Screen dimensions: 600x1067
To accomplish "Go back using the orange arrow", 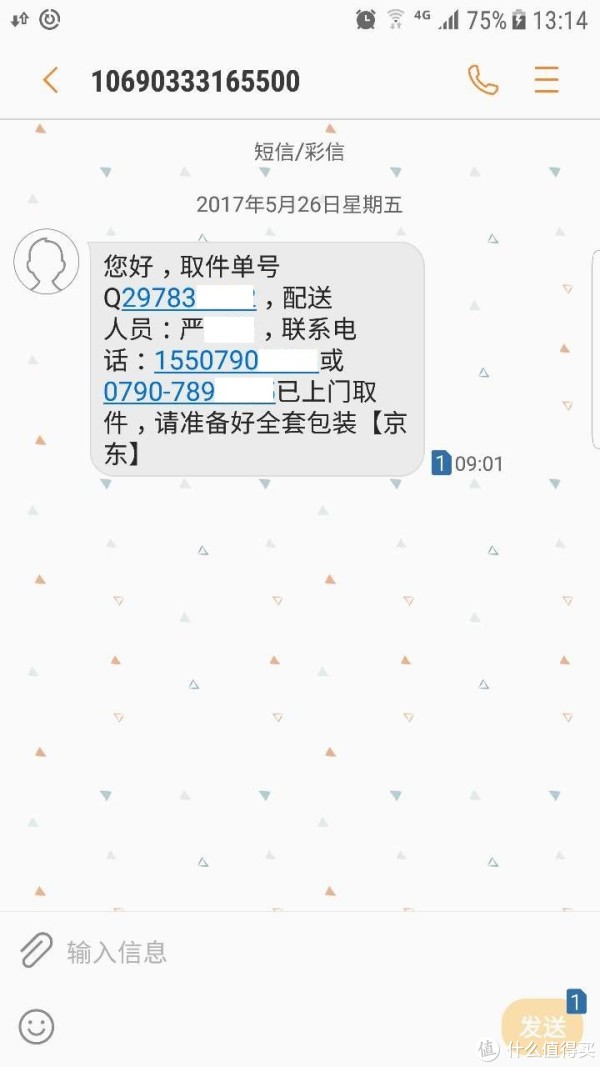I will click(x=50, y=80).
